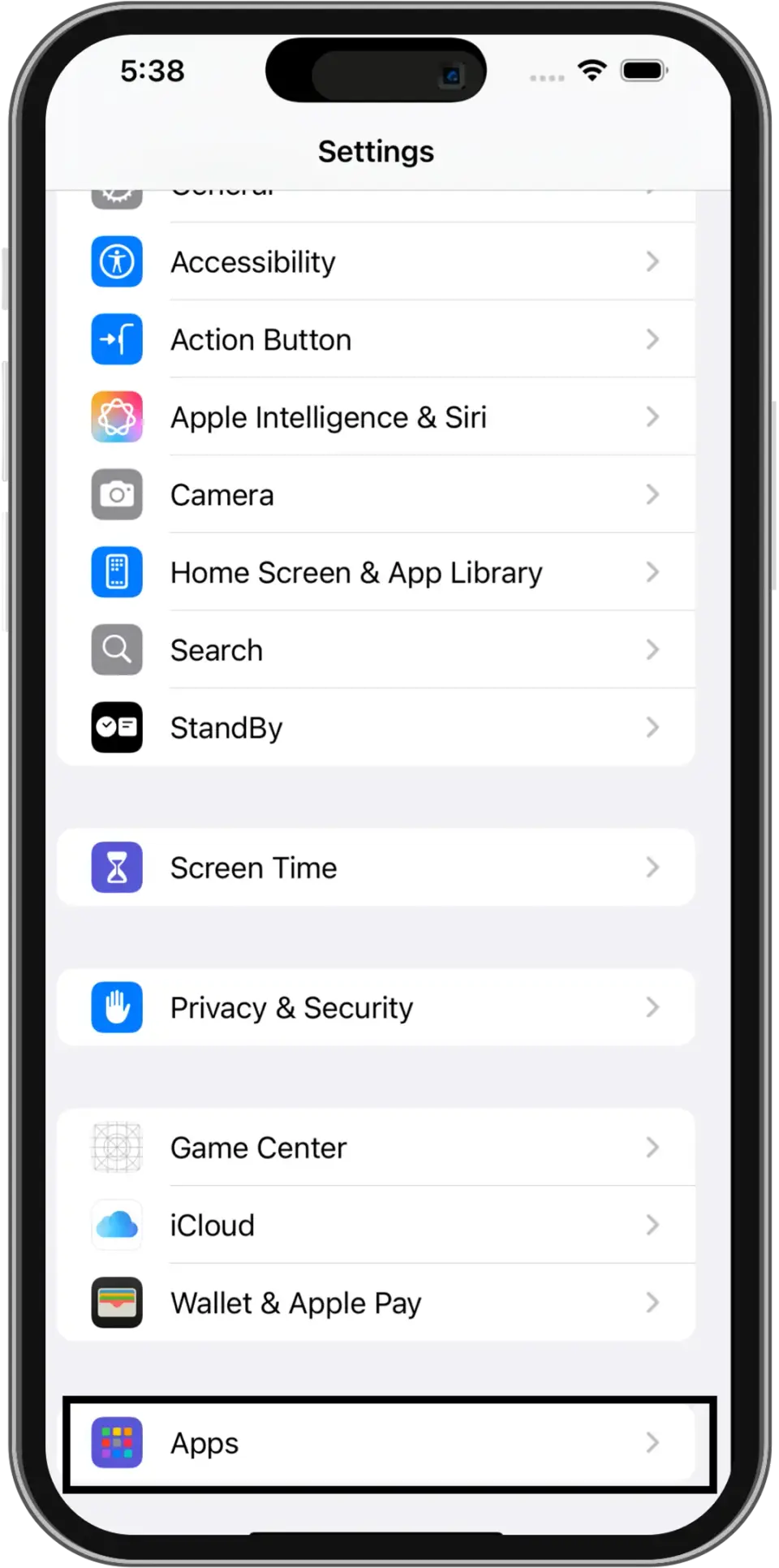Open the Search settings row
Screen dimensions: 779x1568
click(x=375, y=650)
